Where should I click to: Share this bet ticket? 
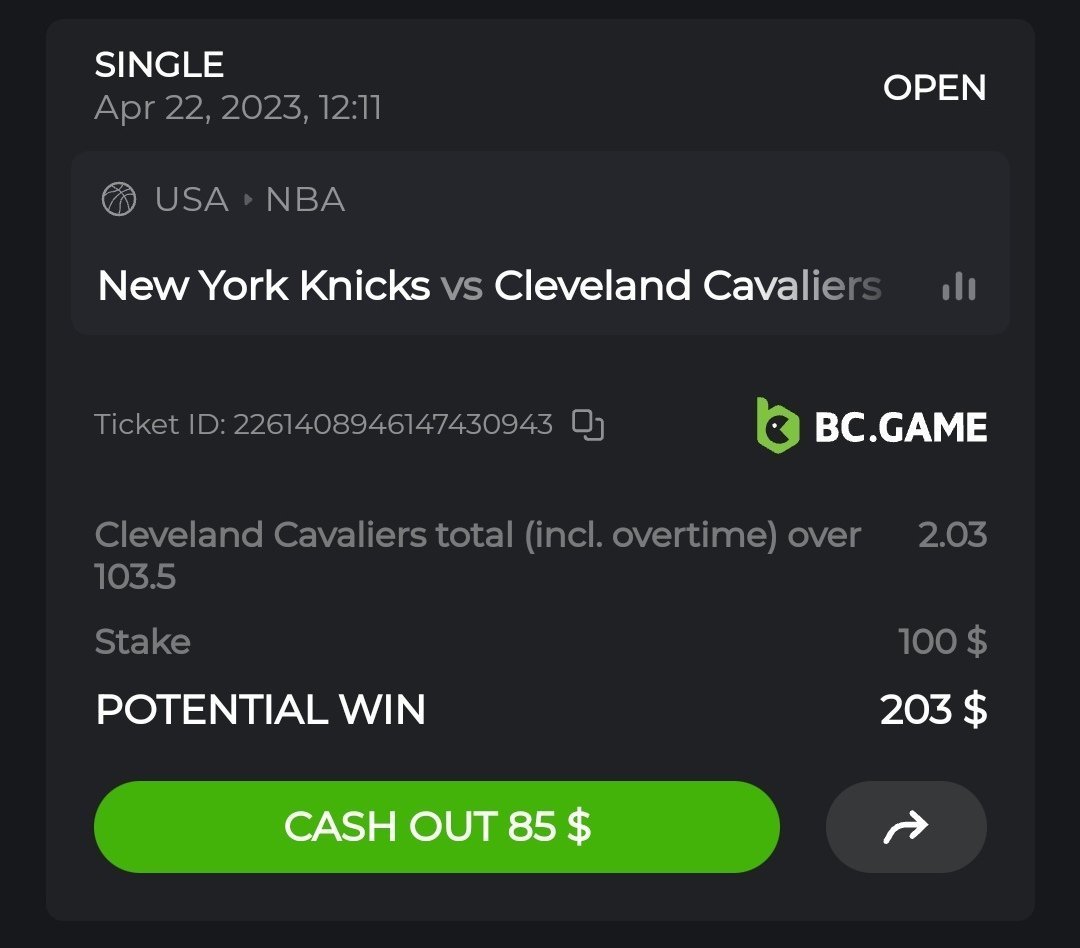coord(906,827)
